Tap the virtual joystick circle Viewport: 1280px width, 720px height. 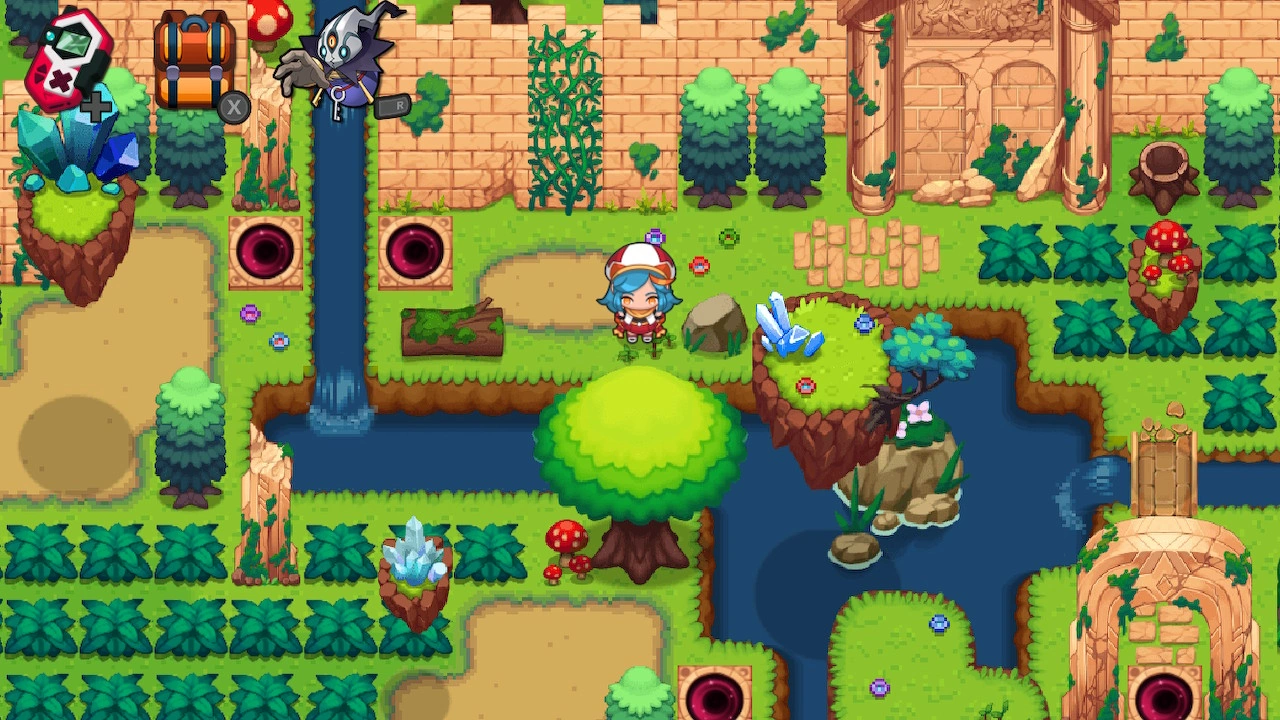point(76,444)
